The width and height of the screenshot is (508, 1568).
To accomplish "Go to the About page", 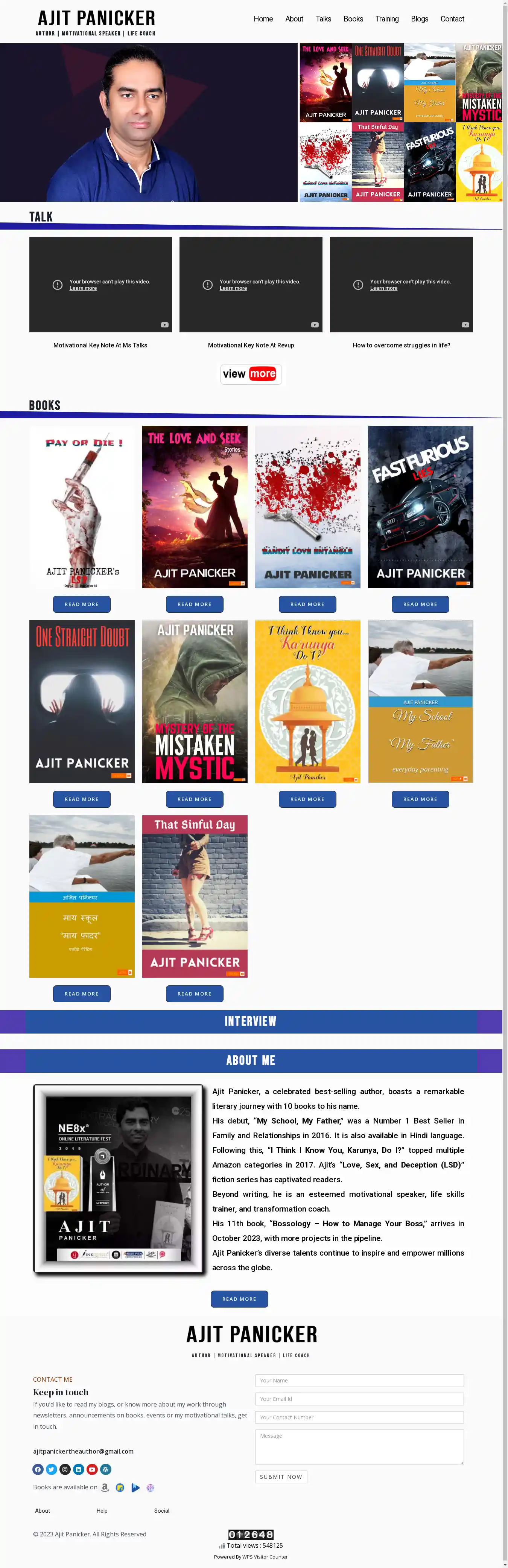I will tap(294, 19).
